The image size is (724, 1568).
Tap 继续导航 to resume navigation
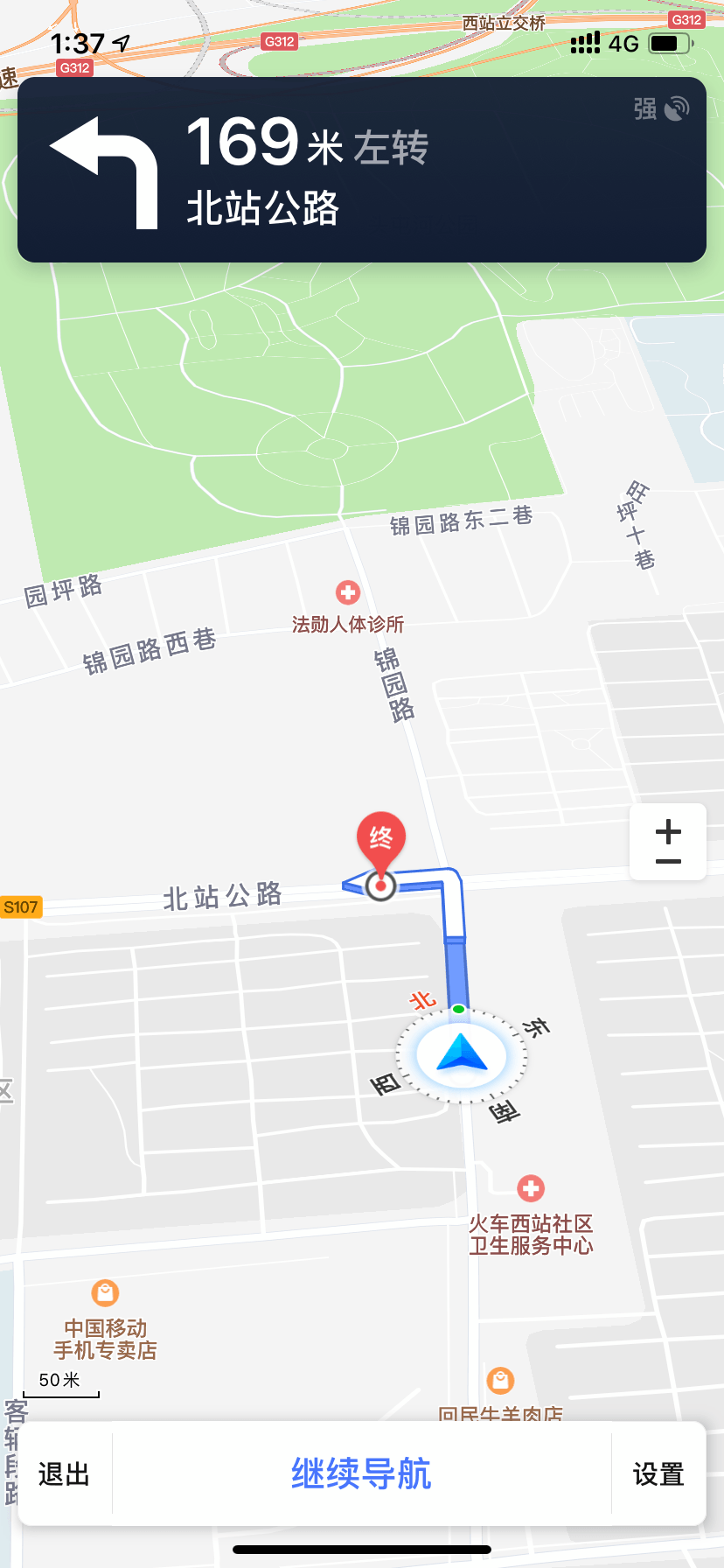361,1474
